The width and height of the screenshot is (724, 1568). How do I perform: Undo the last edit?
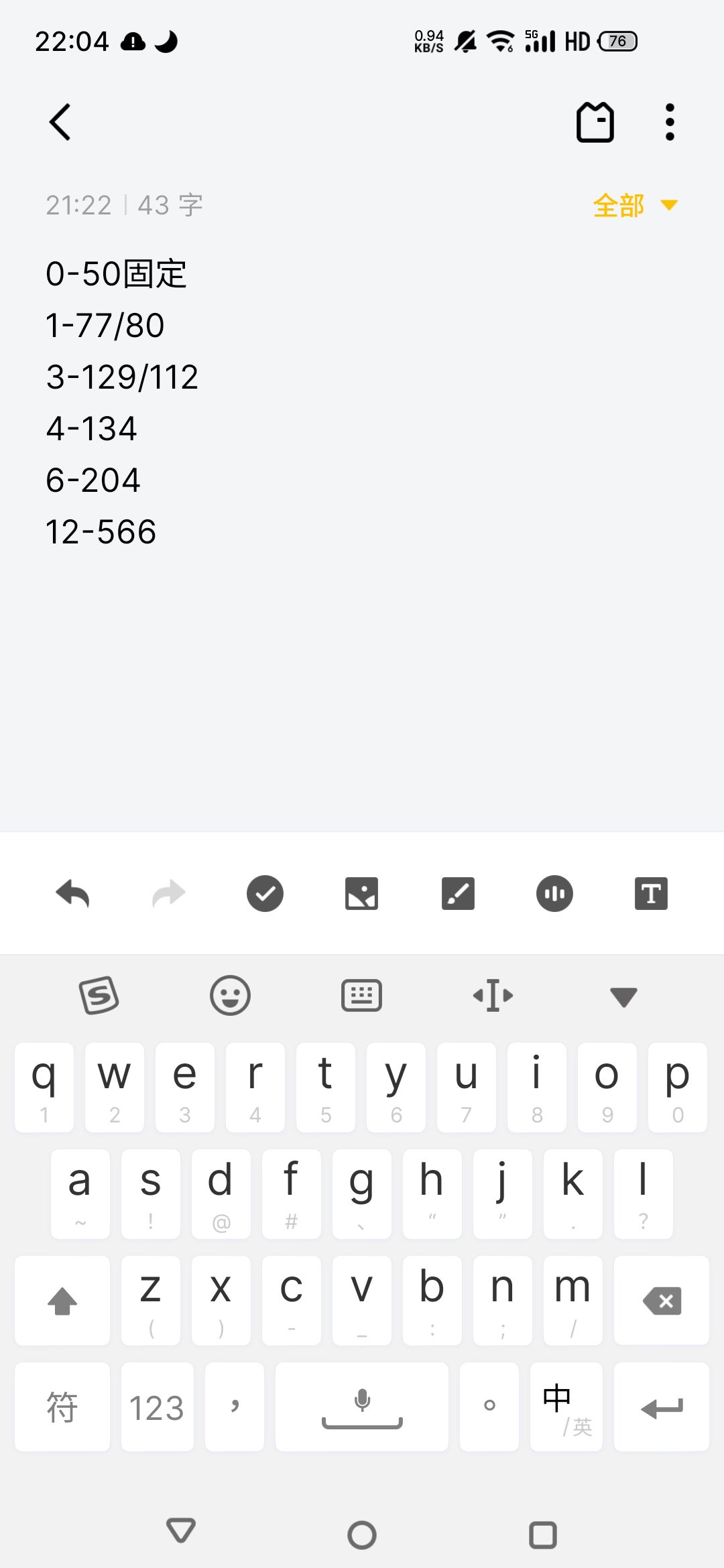pos(72,893)
